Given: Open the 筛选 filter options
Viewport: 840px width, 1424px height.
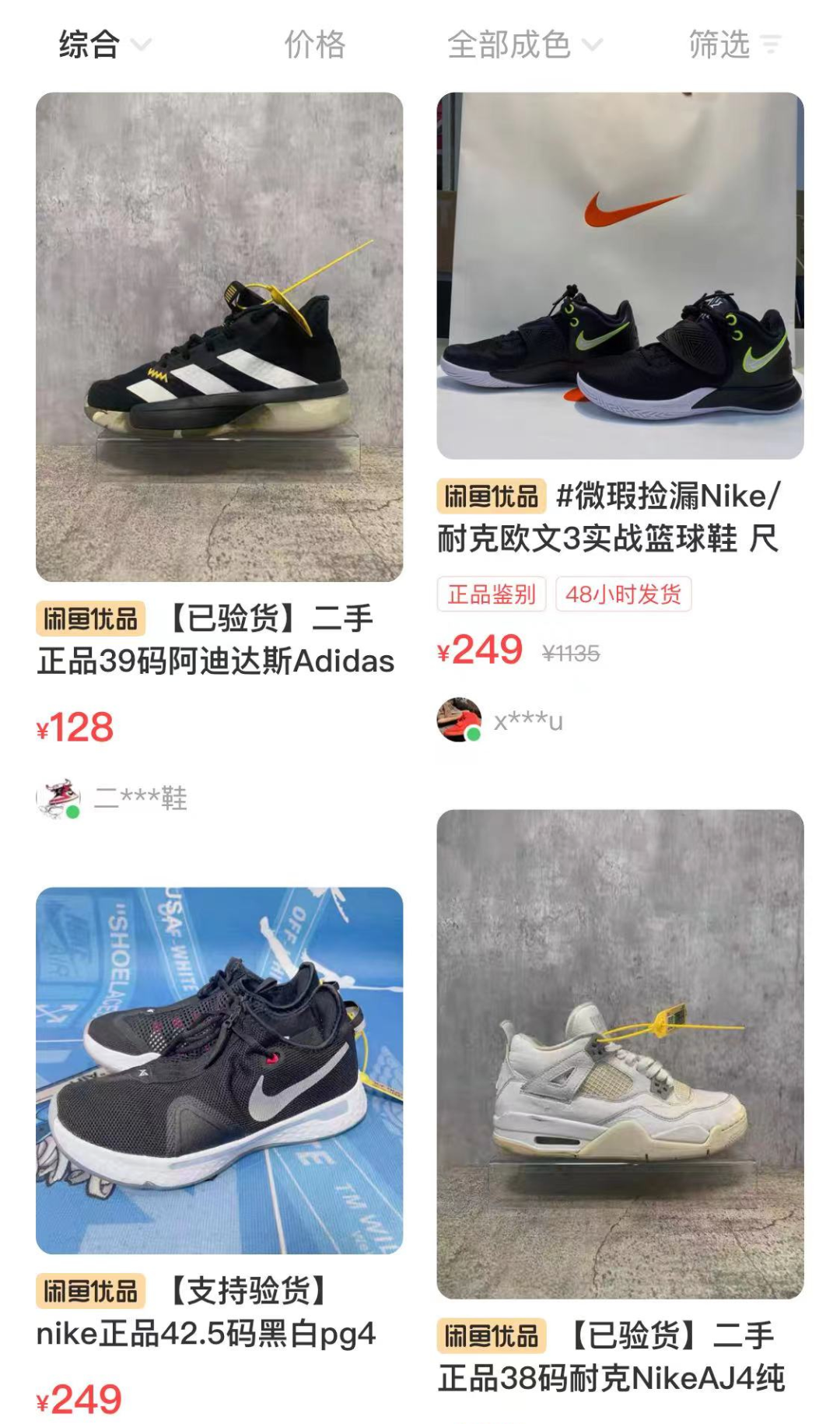Looking at the screenshot, I should pyautogui.click(x=733, y=44).
